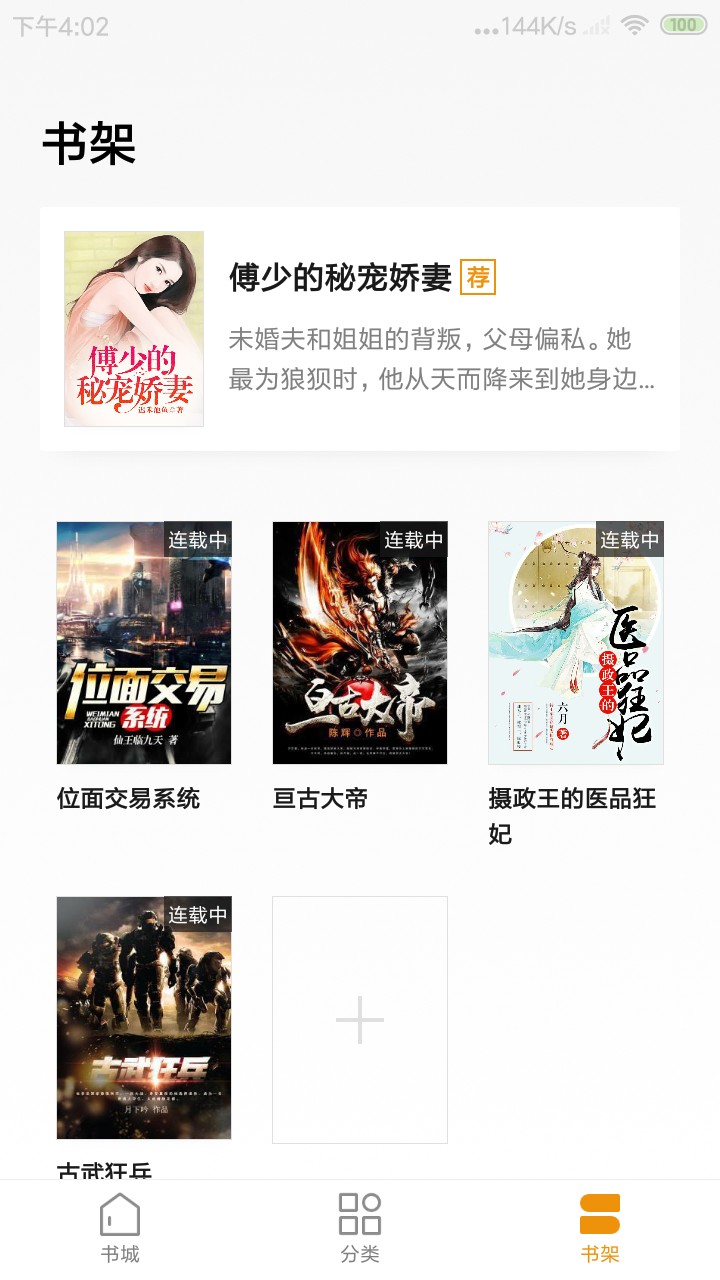Viewport: 720px width, 1280px height.
Task: Tap the 傅少的秘宠娇妻 cover image
Action: [135, 328]
